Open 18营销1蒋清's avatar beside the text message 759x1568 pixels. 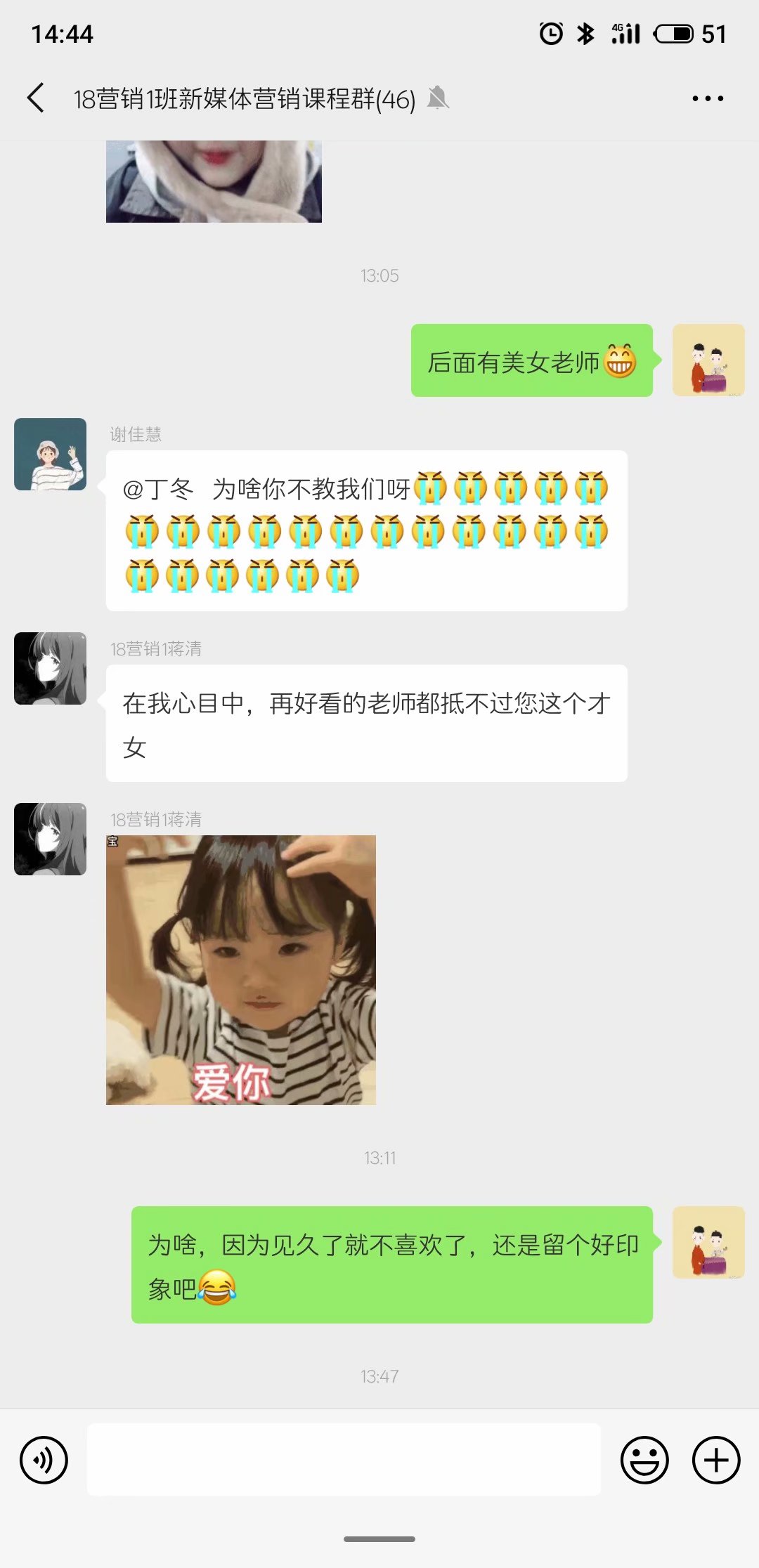50,668
